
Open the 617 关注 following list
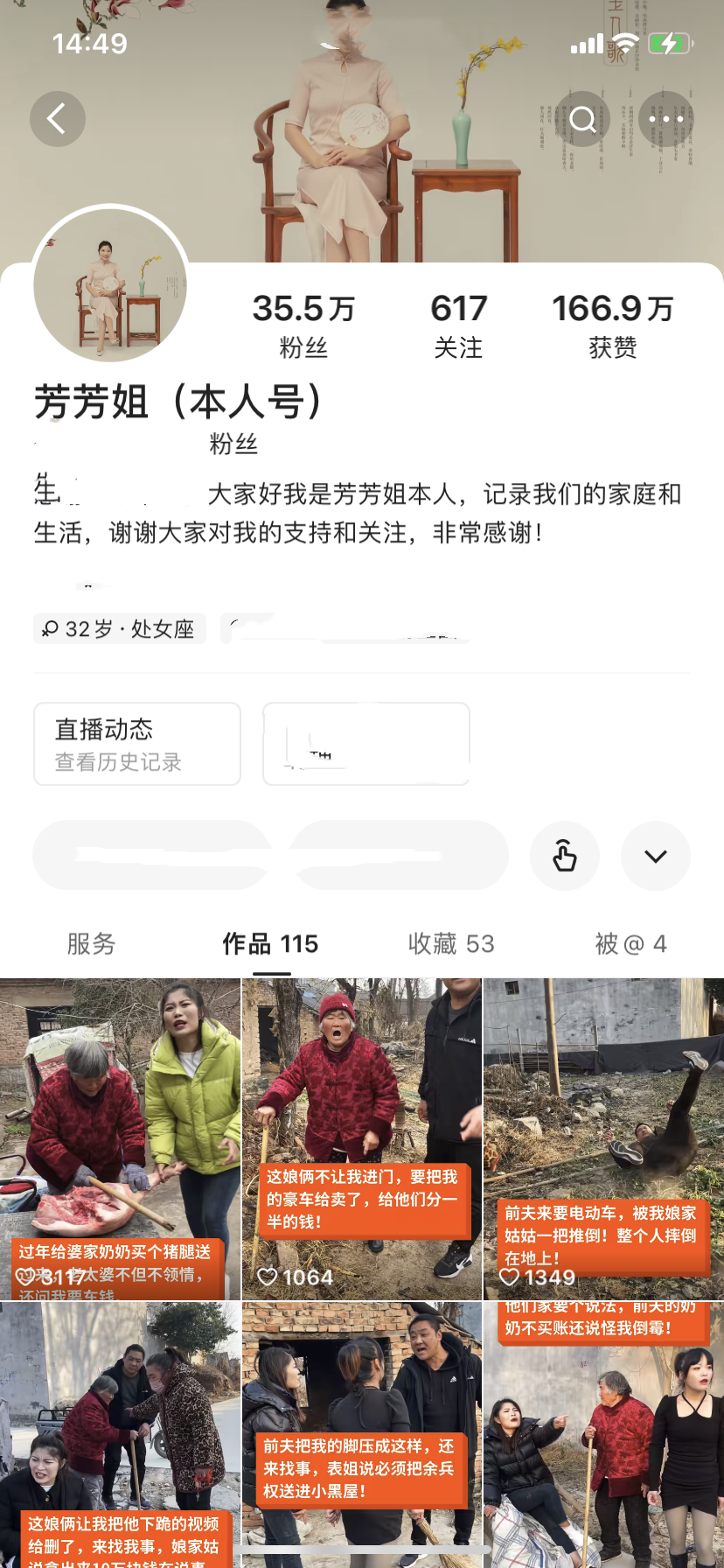coord(458,325)
